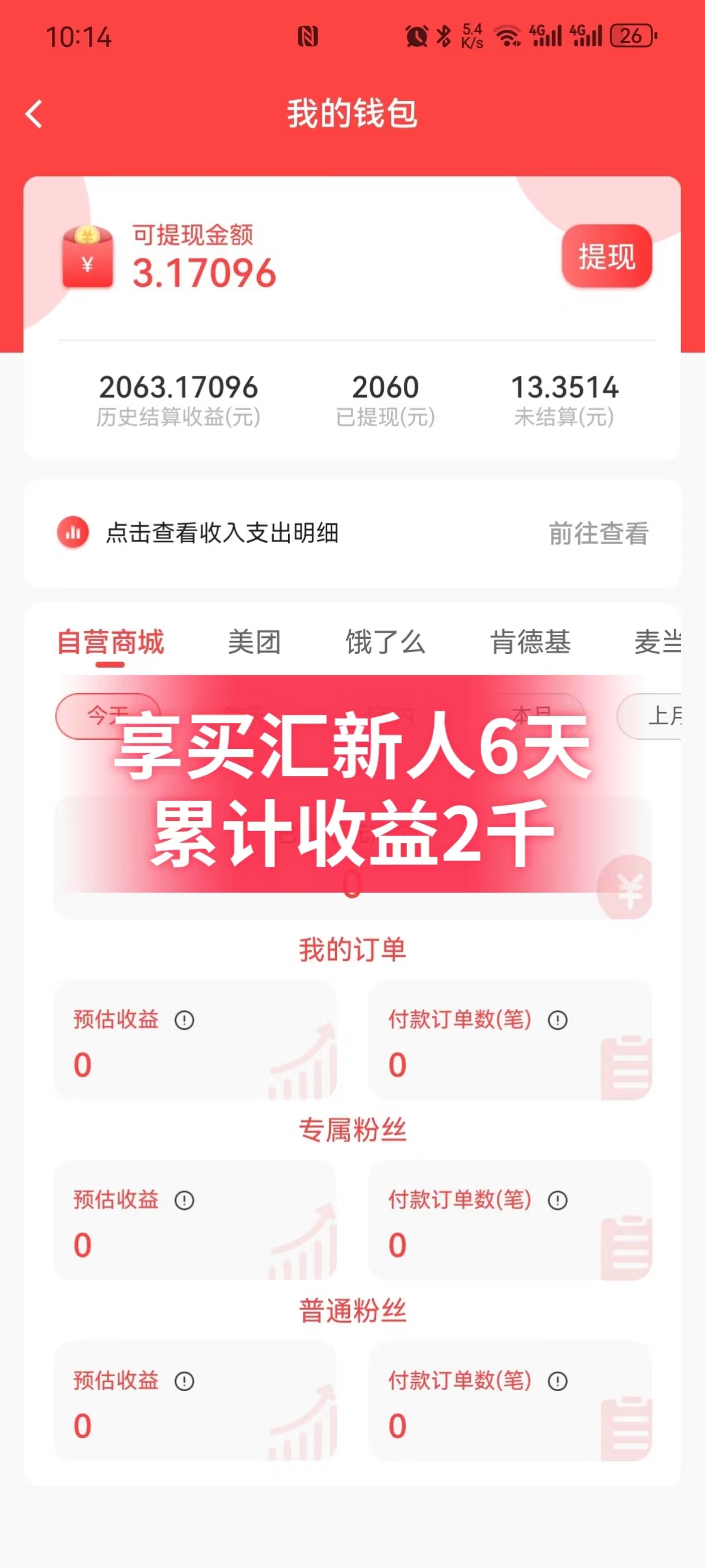
Task: Show info for 付款订单数 under 我的订单
Action: coord(557,1020)
